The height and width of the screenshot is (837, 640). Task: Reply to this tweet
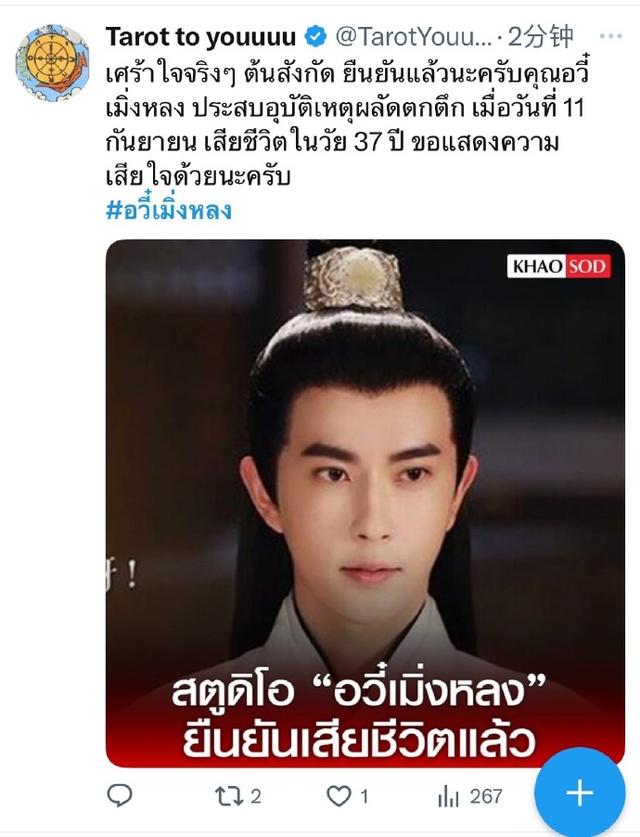120,796
